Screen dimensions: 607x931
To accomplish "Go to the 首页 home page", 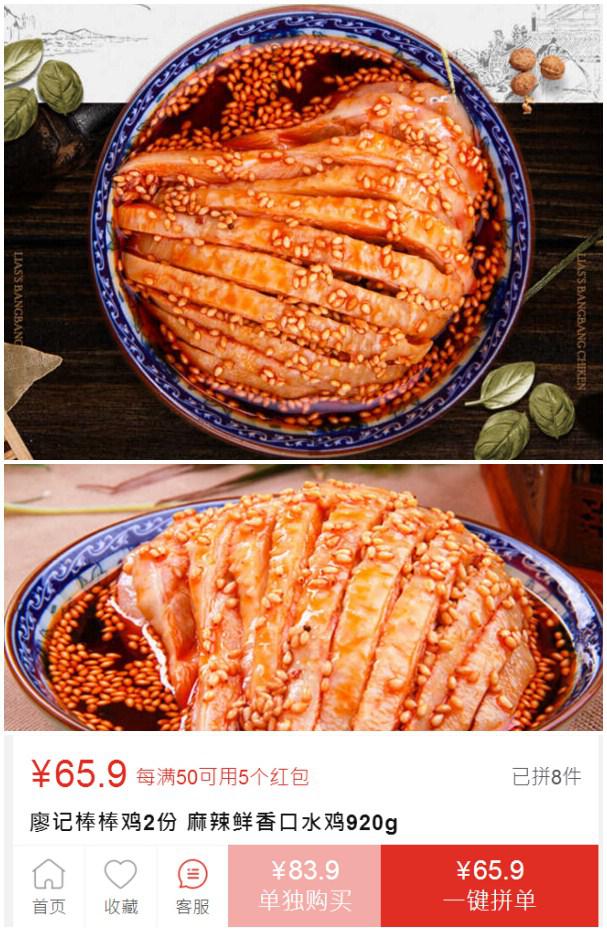I will tap(48, 886).
